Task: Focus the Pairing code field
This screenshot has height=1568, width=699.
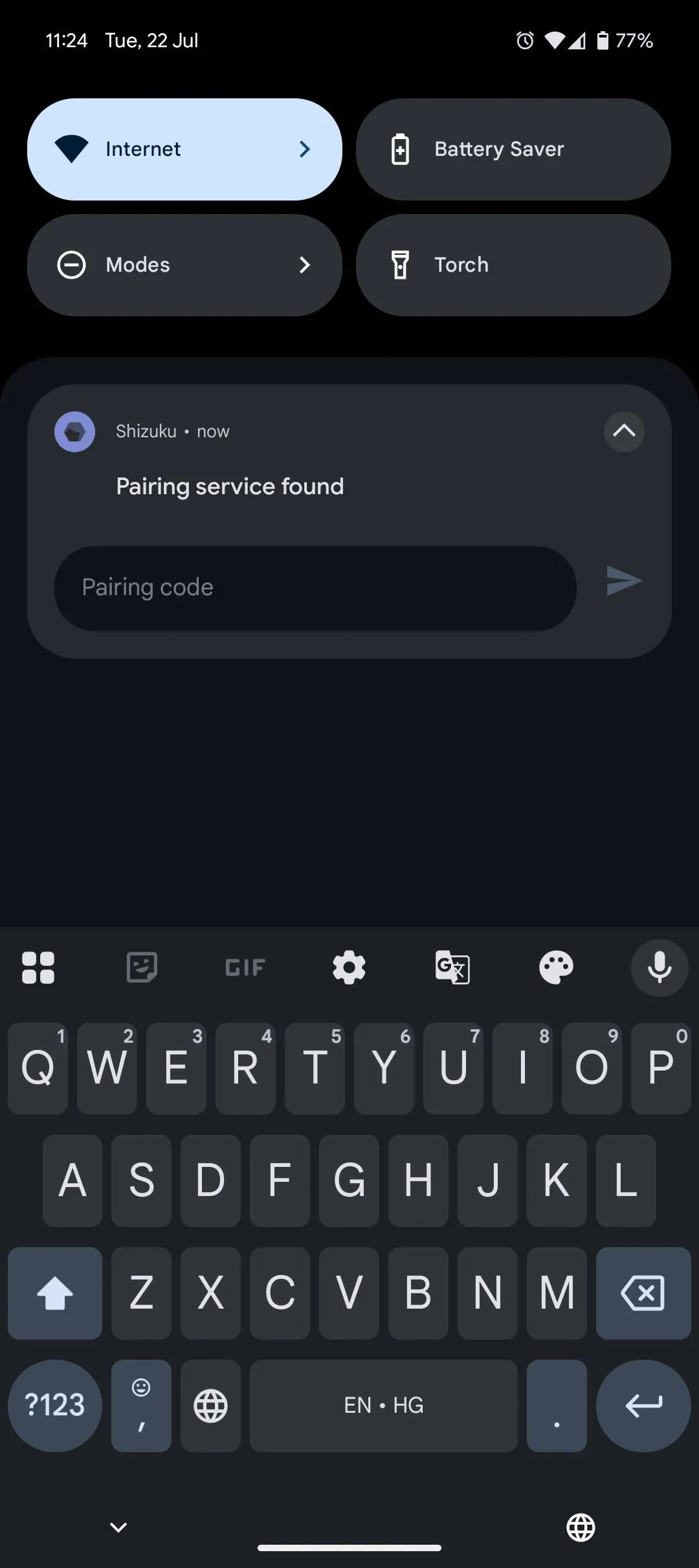Action: 315,588
